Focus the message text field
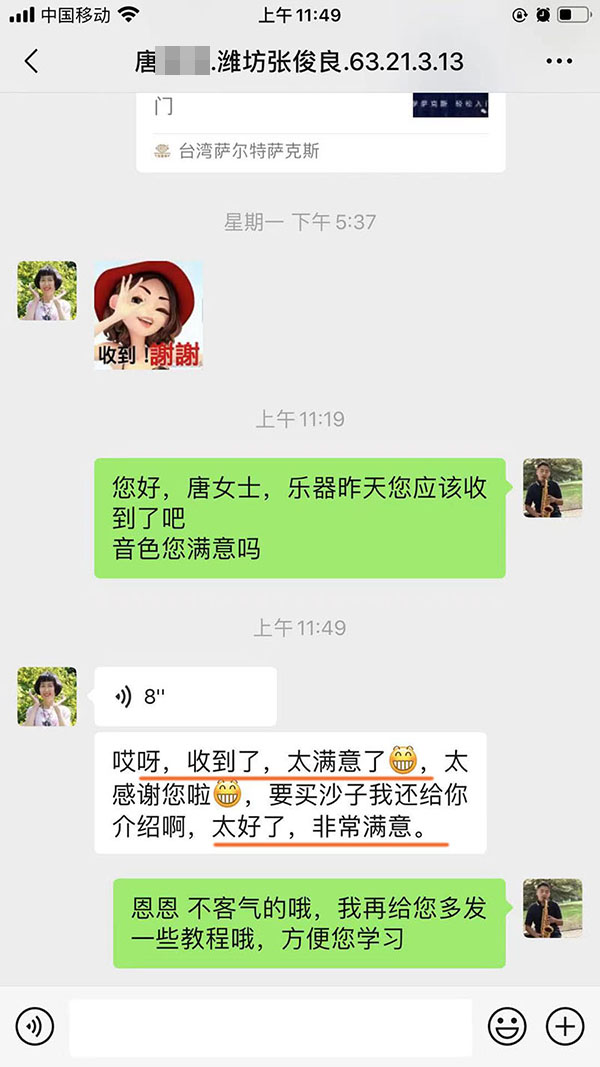Screen dimensions: 600x1067 270,1026
